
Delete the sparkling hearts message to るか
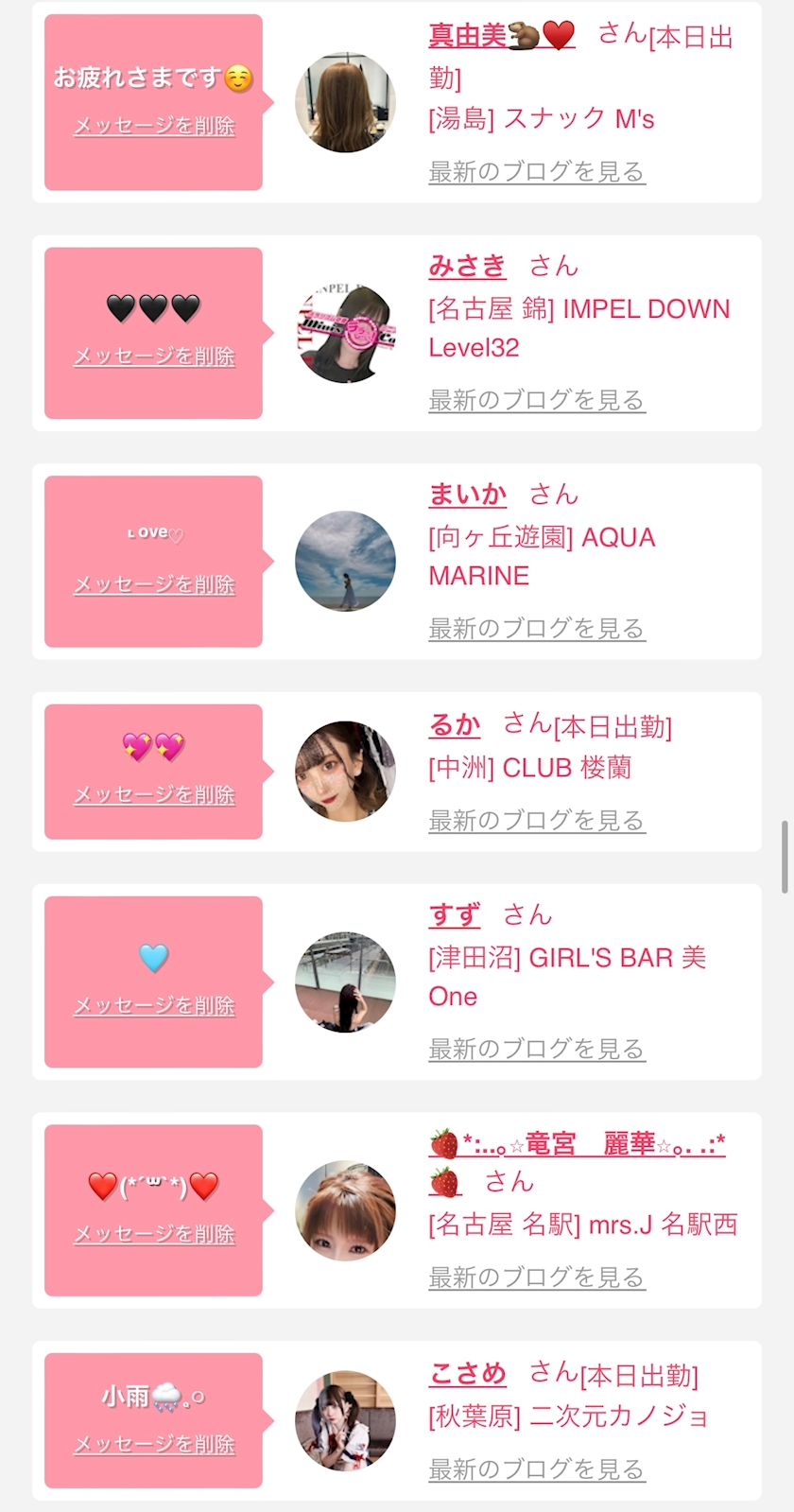coord(154,795)
